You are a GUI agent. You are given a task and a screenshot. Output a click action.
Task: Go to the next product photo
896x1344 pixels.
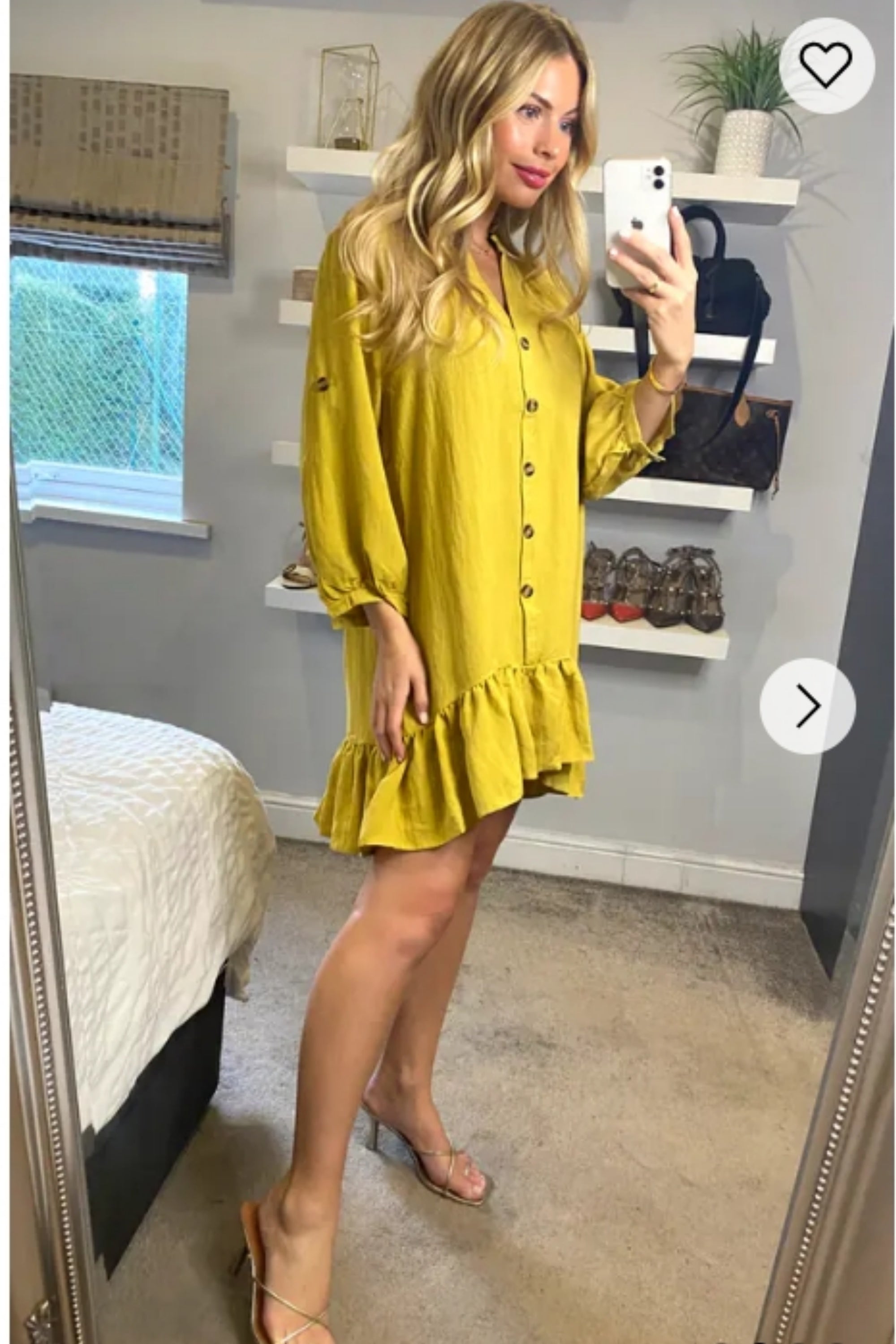point(807,706)
